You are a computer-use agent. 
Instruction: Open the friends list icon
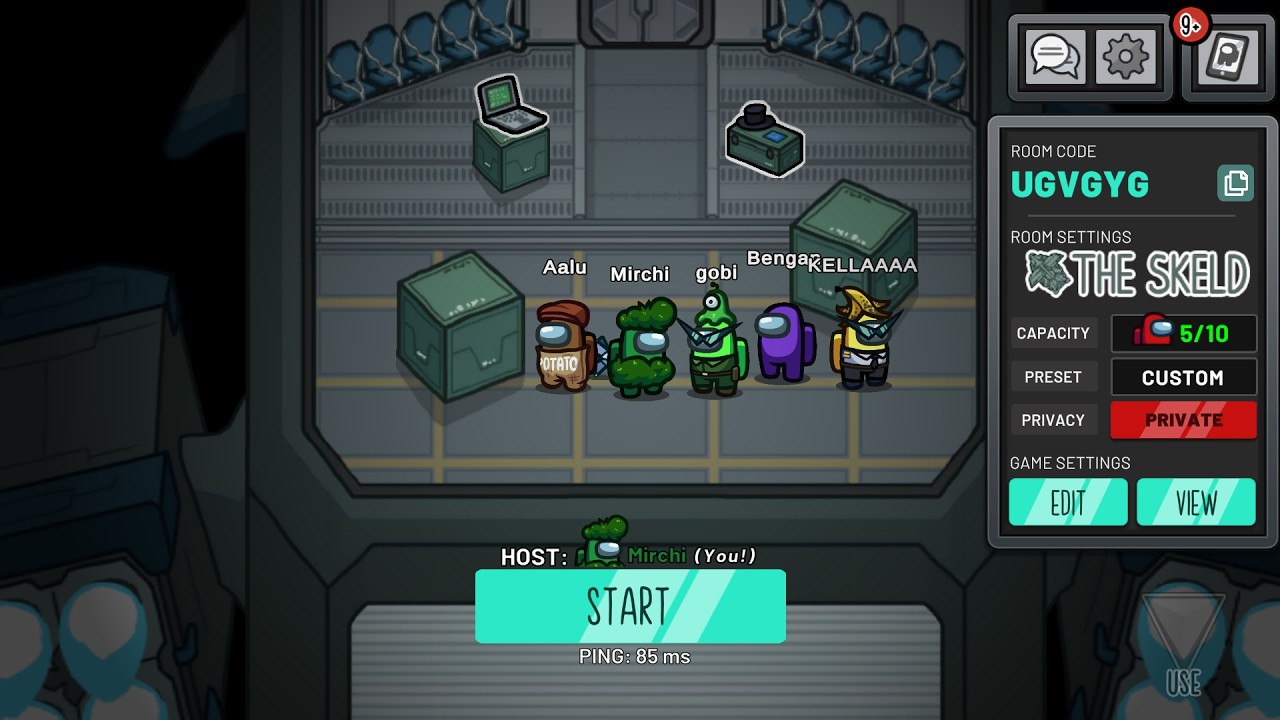(1229, 59)
